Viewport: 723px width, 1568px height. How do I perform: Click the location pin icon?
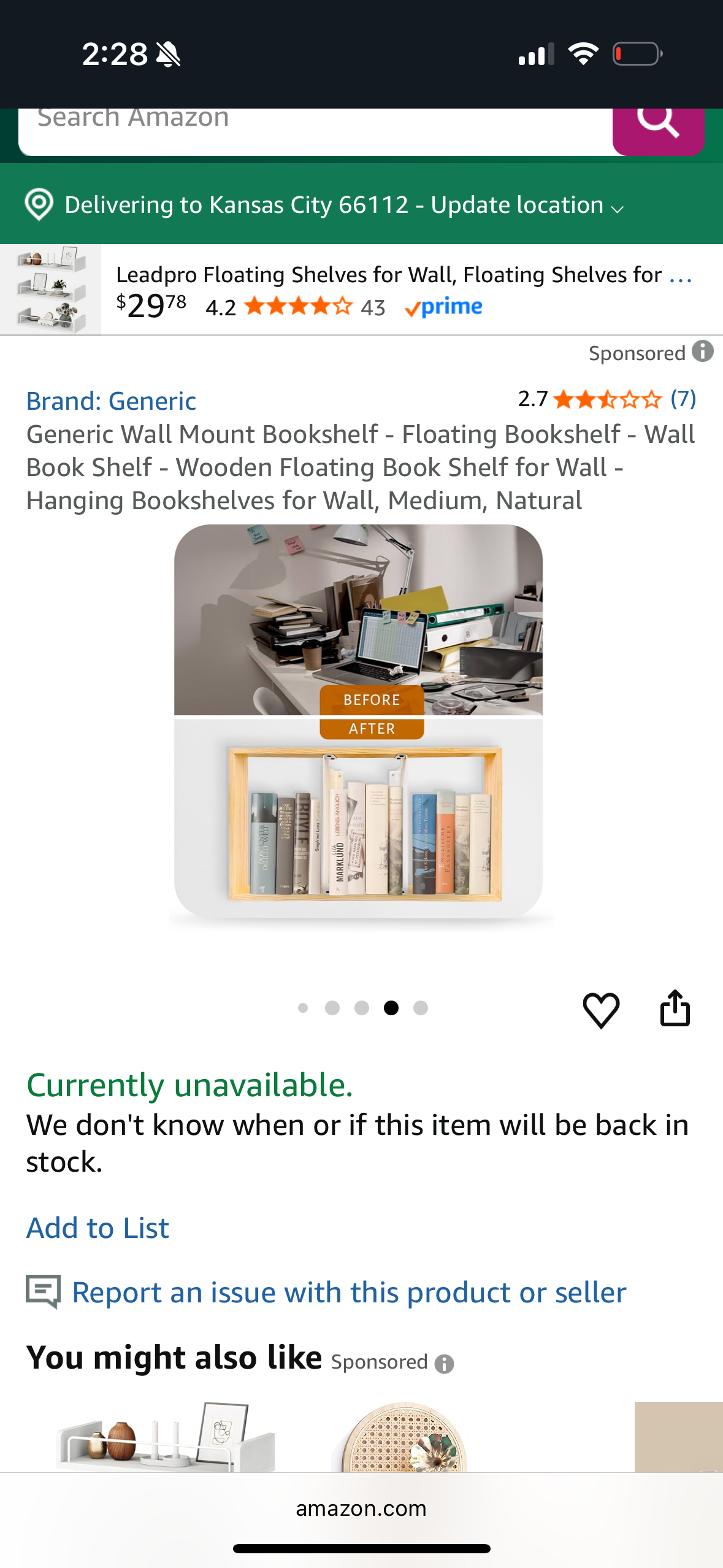(39, 205)
